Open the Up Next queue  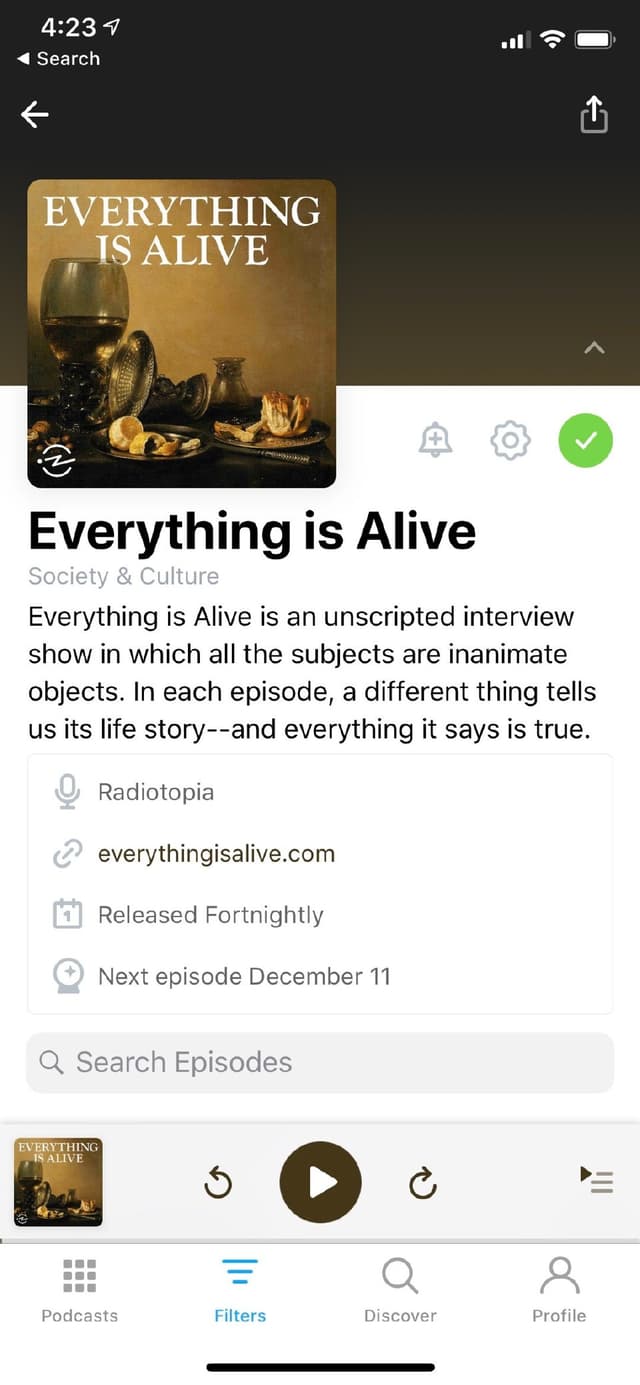[597, 1180]
